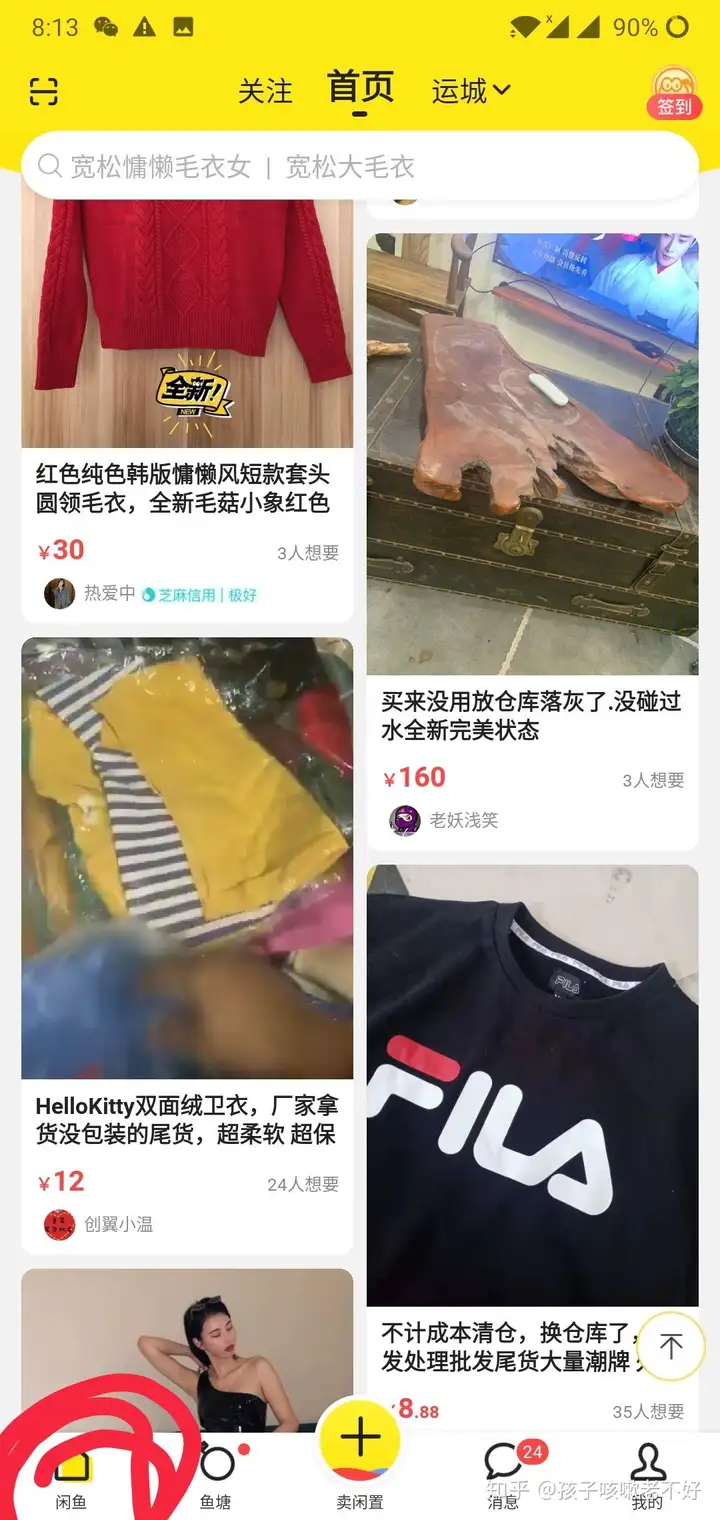The height and width of the screenshot is (1520, 720).
Task: Tap the 卖闲置 plus button
Action: pos(360,1450)
